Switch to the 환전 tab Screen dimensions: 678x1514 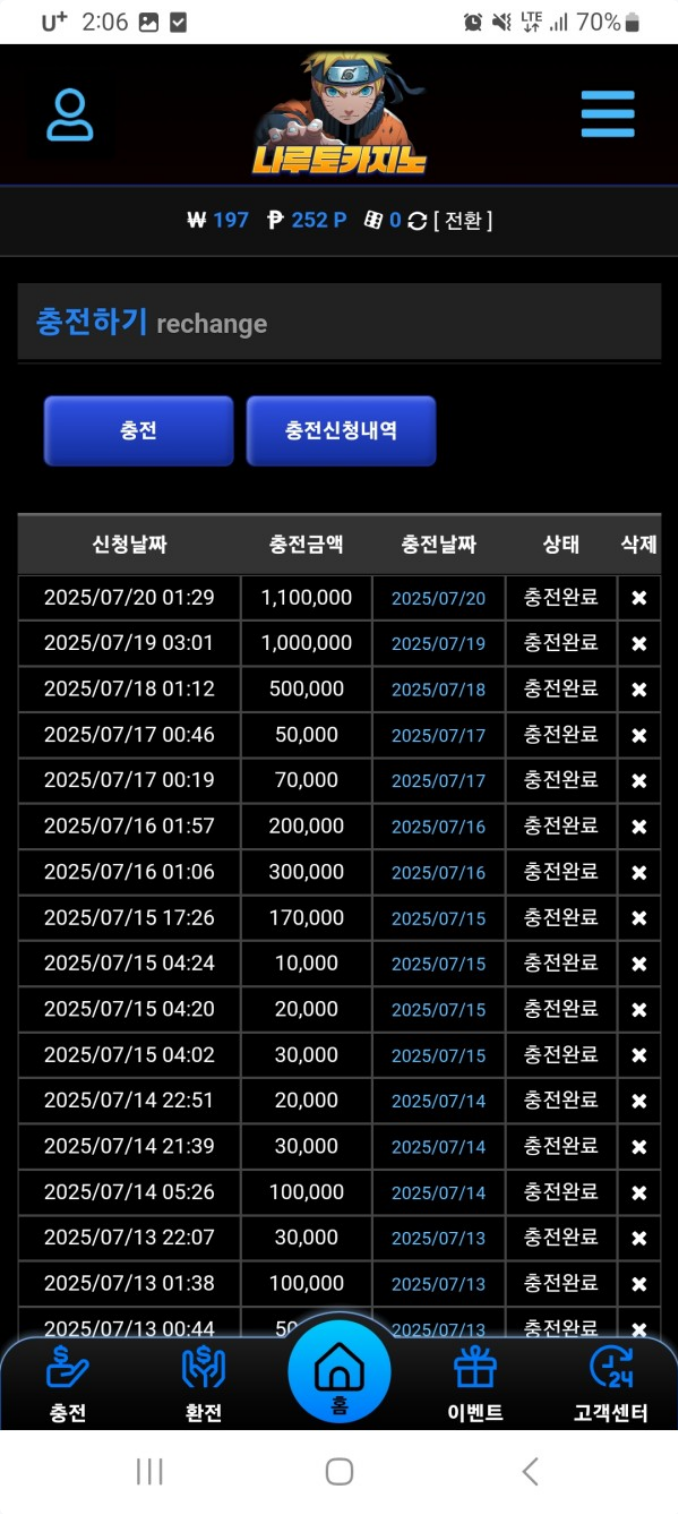tap(203, 1385)
